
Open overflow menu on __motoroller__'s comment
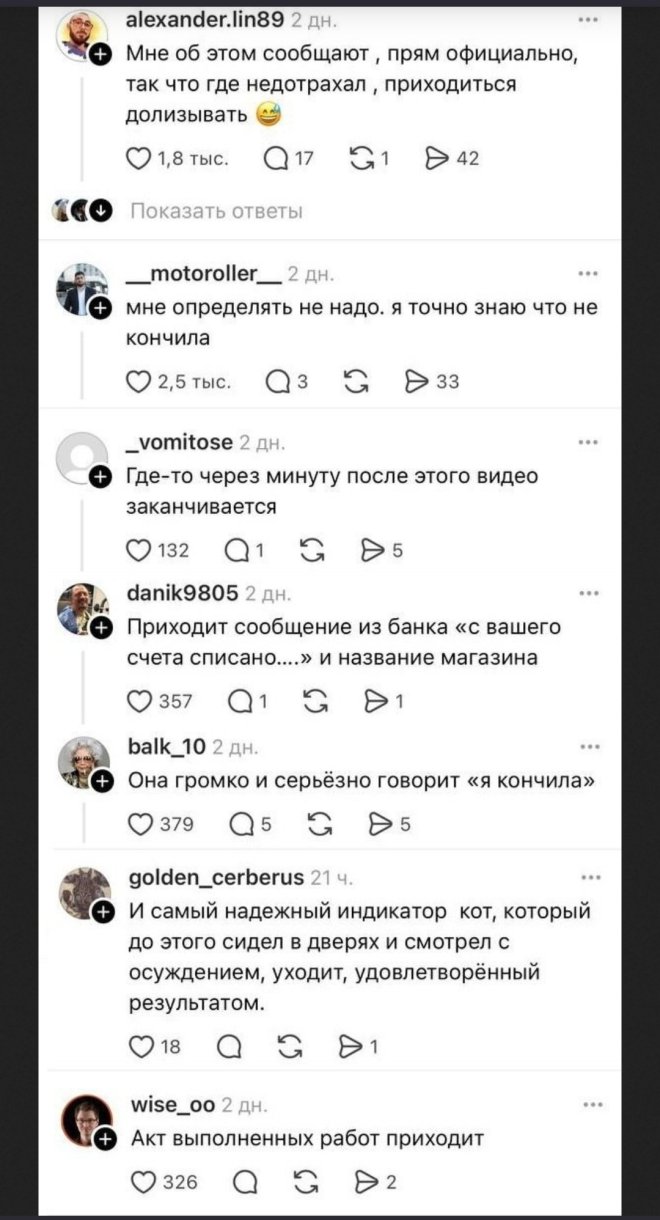point(589,273)
